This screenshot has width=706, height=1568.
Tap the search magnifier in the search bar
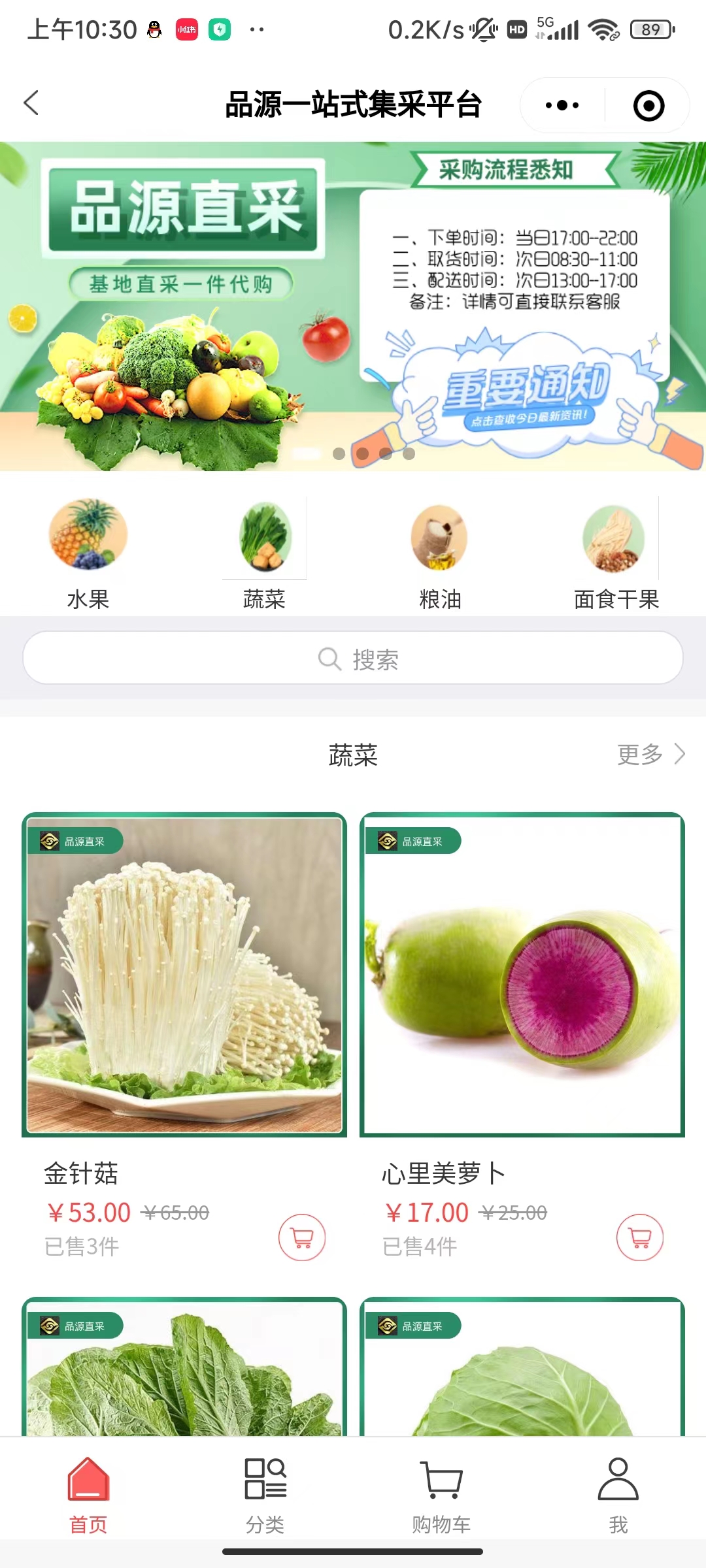[329, 659]
